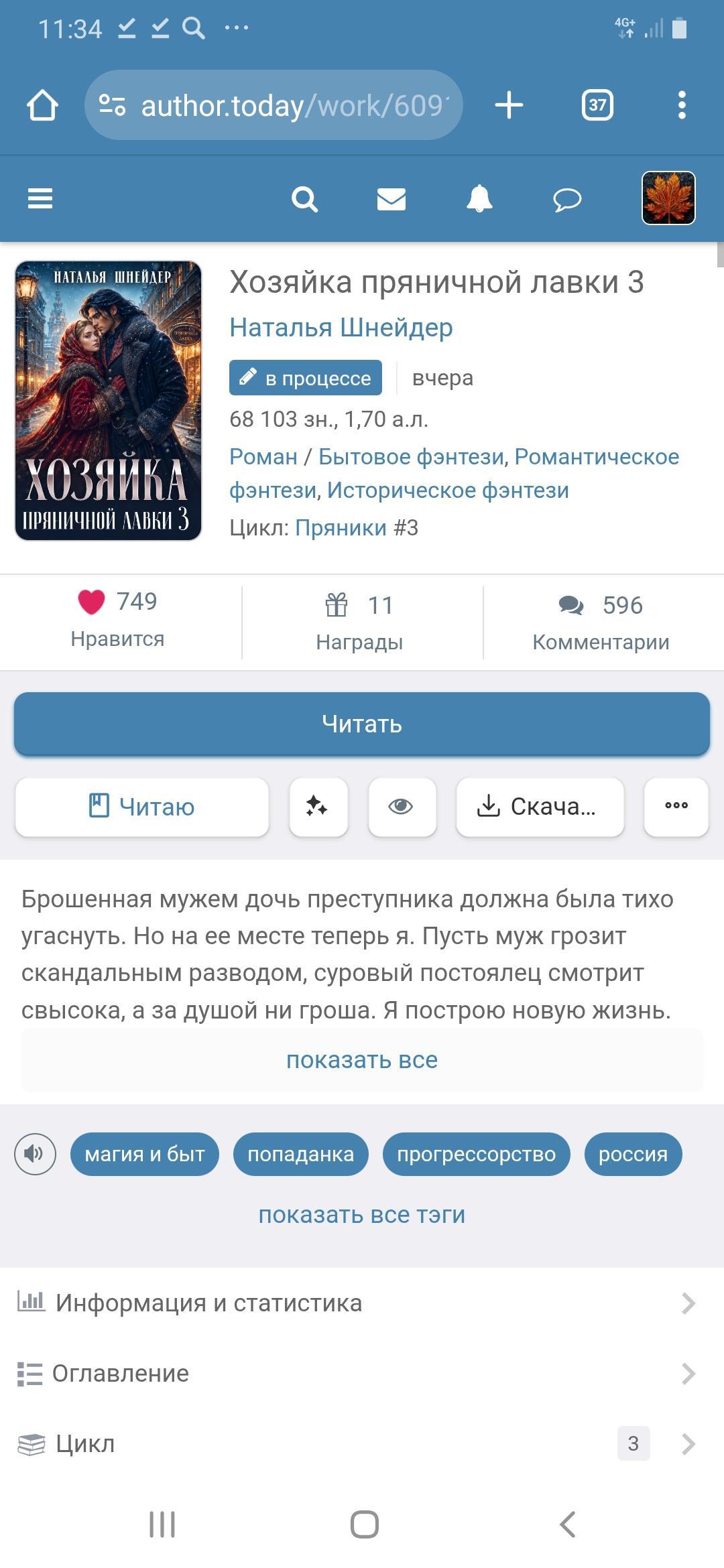Open the Бытовое фэнтези genre link
This screenshot has height=1568, width=724.
[x=411, y=457]
